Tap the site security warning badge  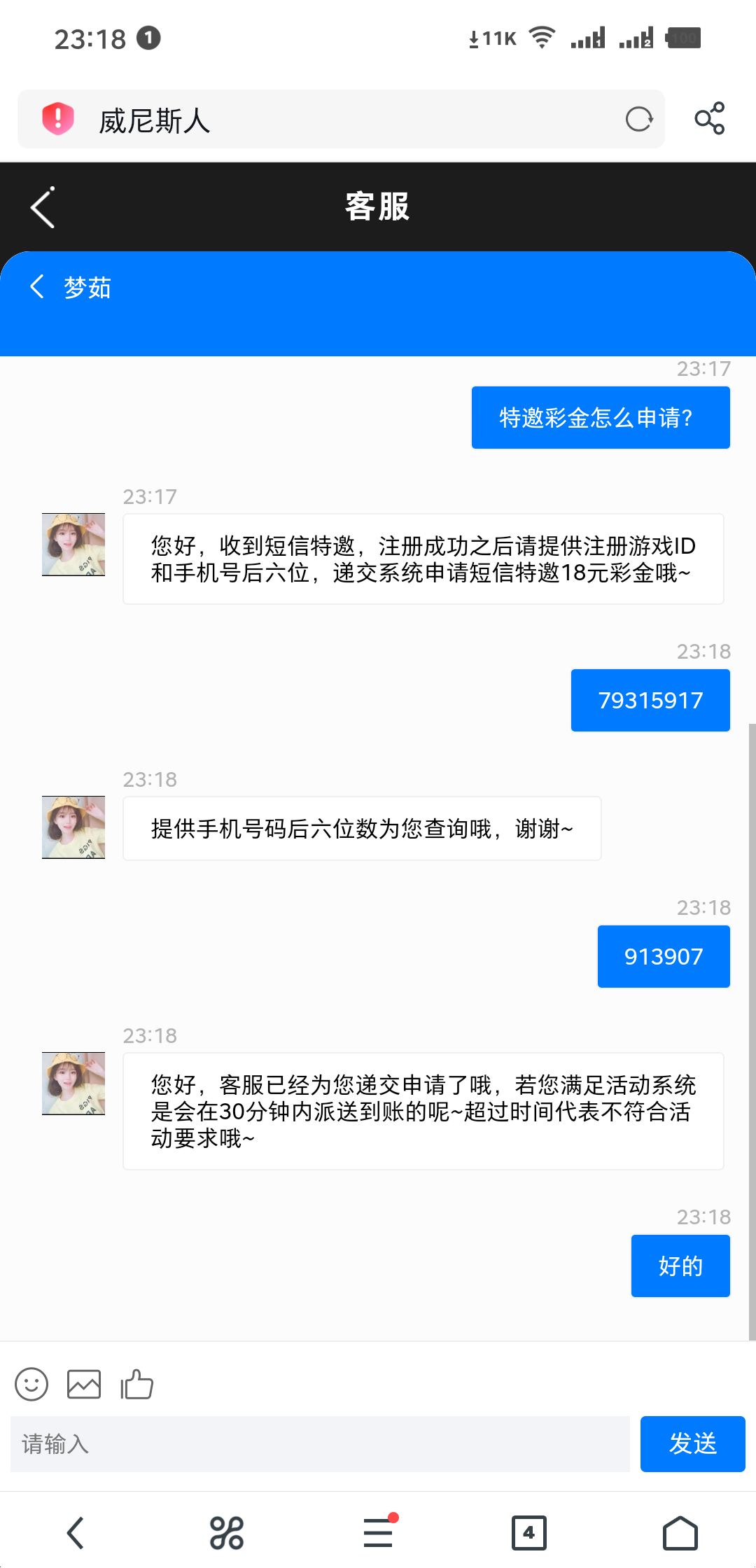click(57, 119)
